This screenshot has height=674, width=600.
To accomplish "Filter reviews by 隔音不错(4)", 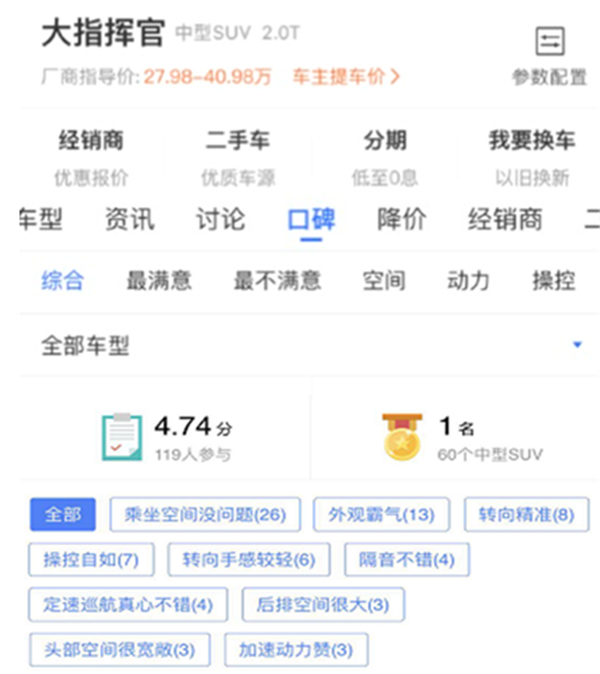I will pos(406,560).
